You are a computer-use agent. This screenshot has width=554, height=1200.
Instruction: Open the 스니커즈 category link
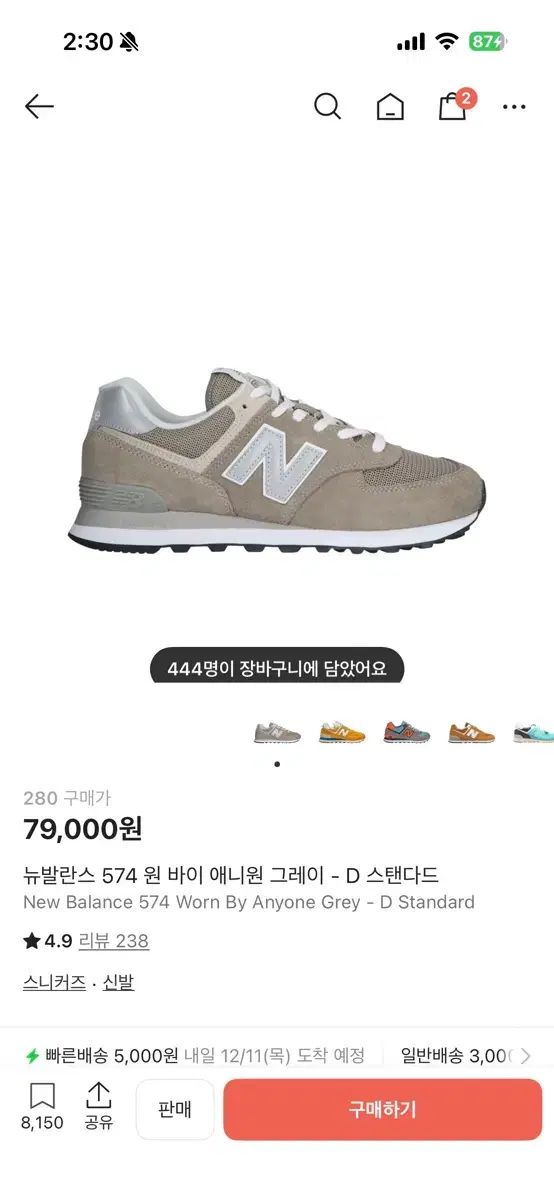coord(54,983)
